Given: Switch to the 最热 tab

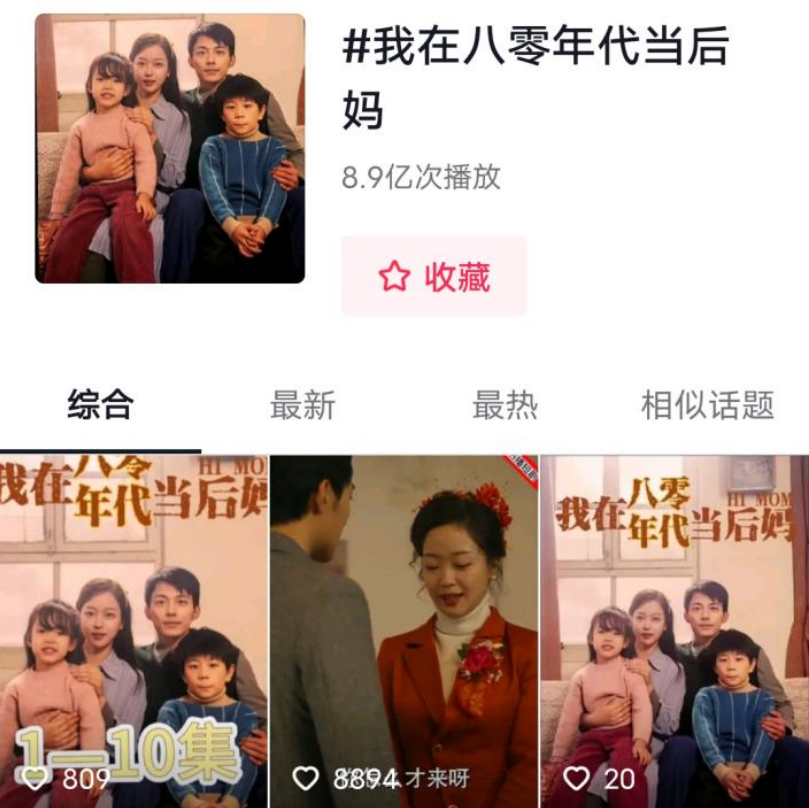Looking at the screenshot, I should (505, 406).
